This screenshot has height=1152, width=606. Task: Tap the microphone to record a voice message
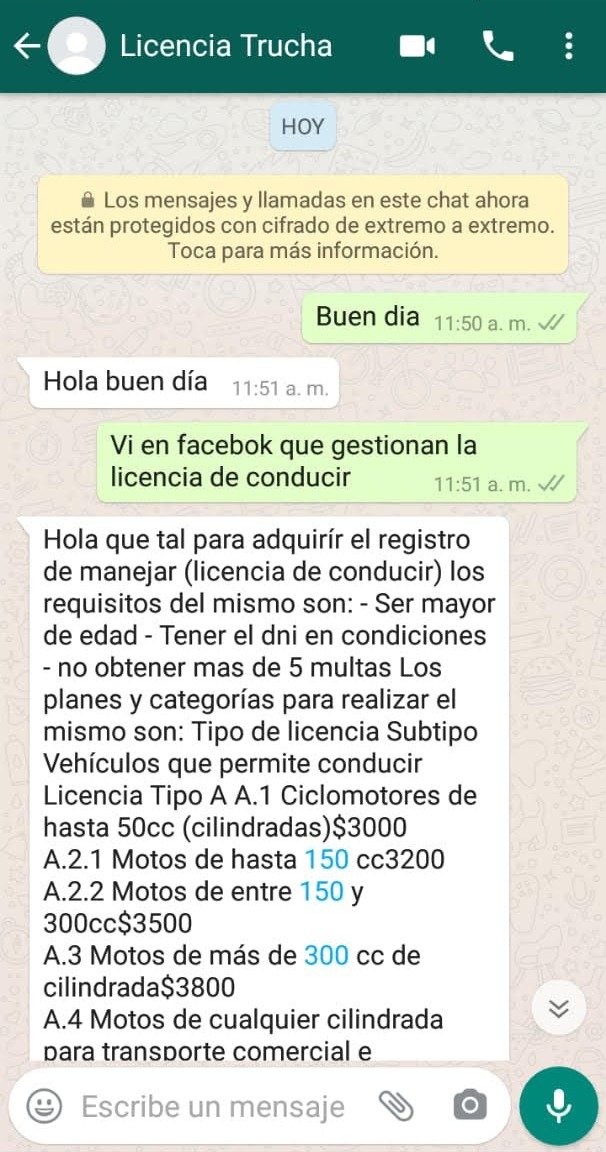pyautogui.click(x=558, y=1105)
